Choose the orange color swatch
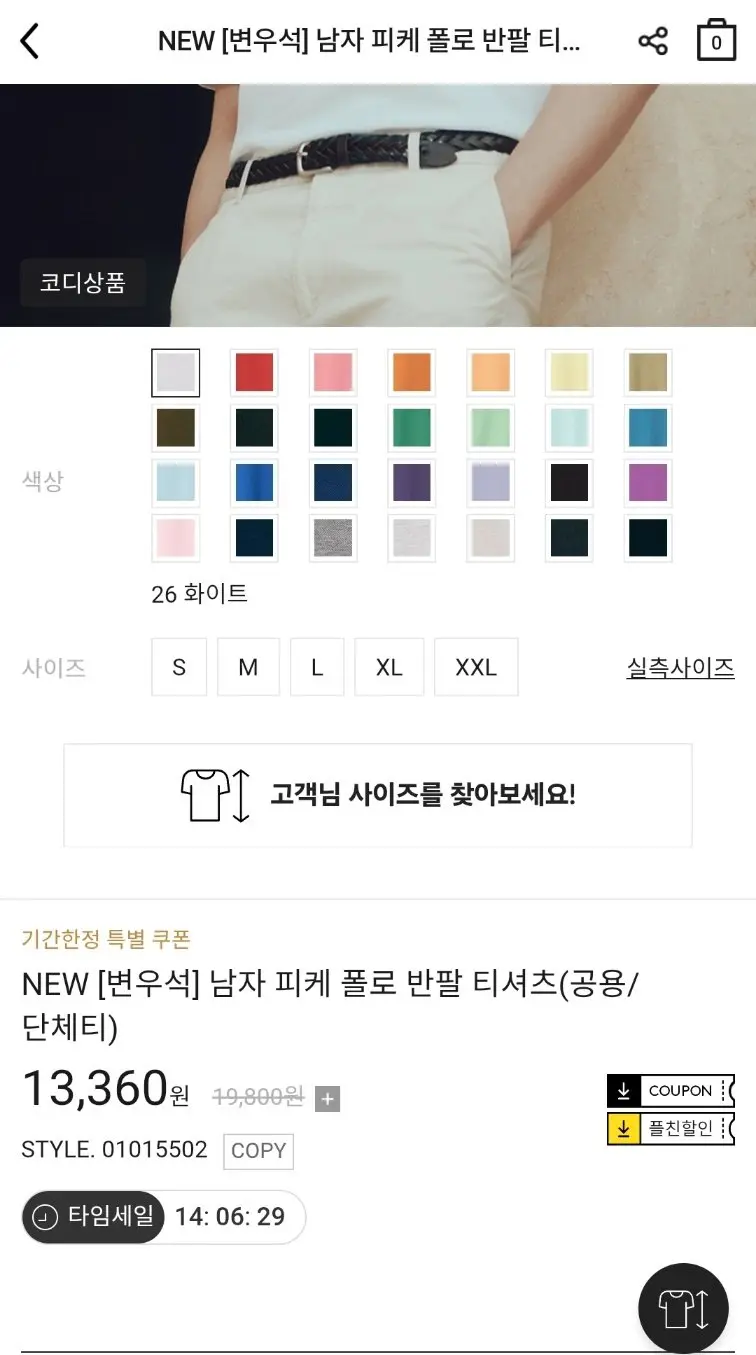 pyautogui.click(x=412, y=373)
